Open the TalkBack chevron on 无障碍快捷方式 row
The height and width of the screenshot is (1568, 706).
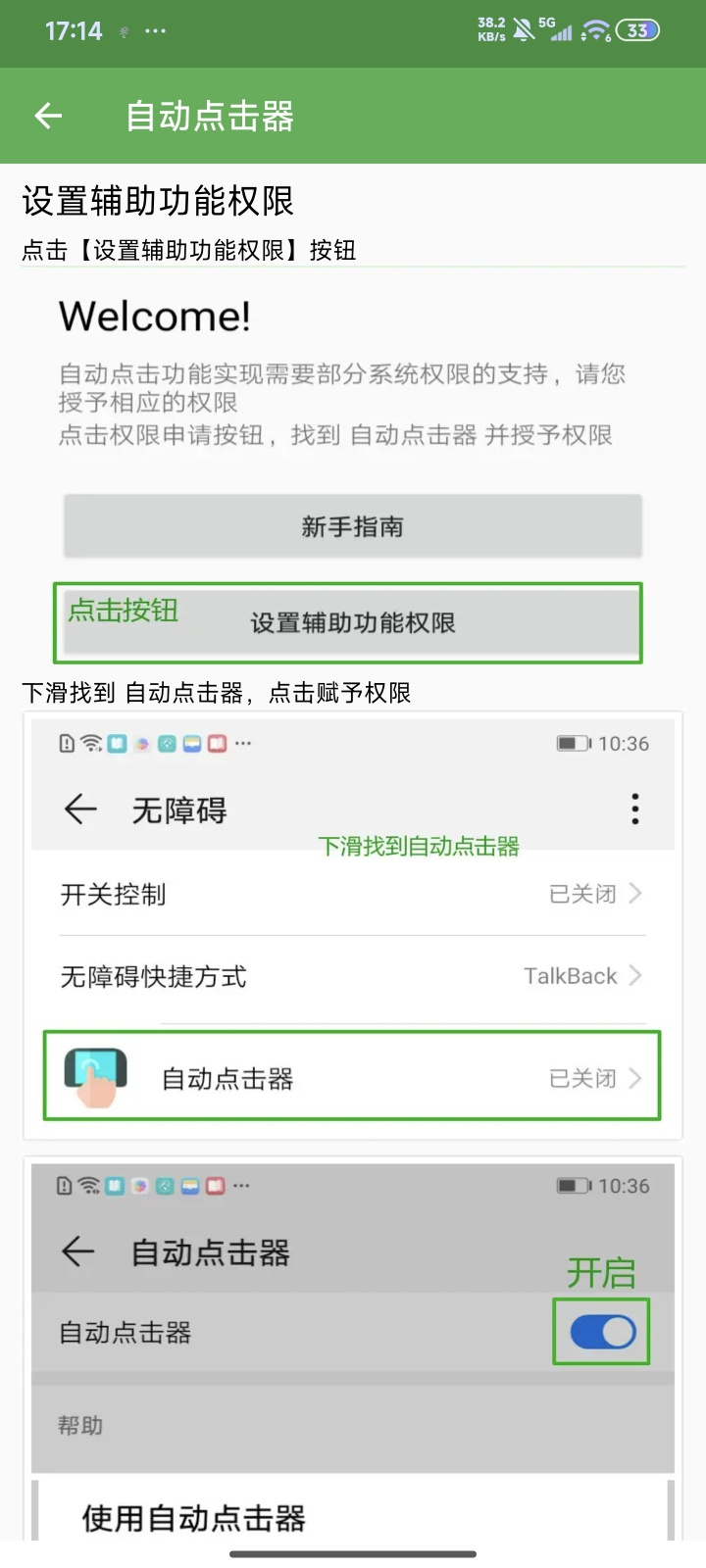coord(637,976)
